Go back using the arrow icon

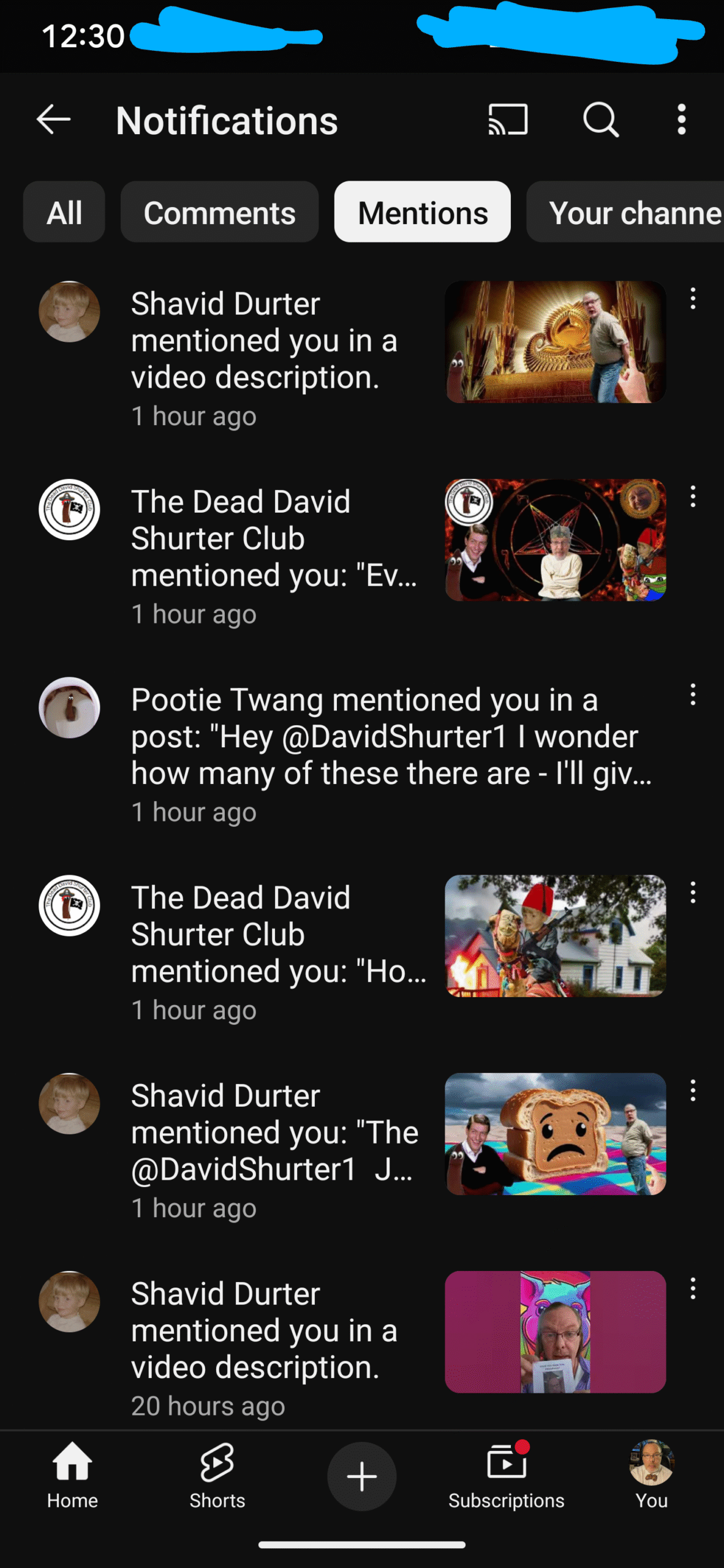(x=54, y=119)
